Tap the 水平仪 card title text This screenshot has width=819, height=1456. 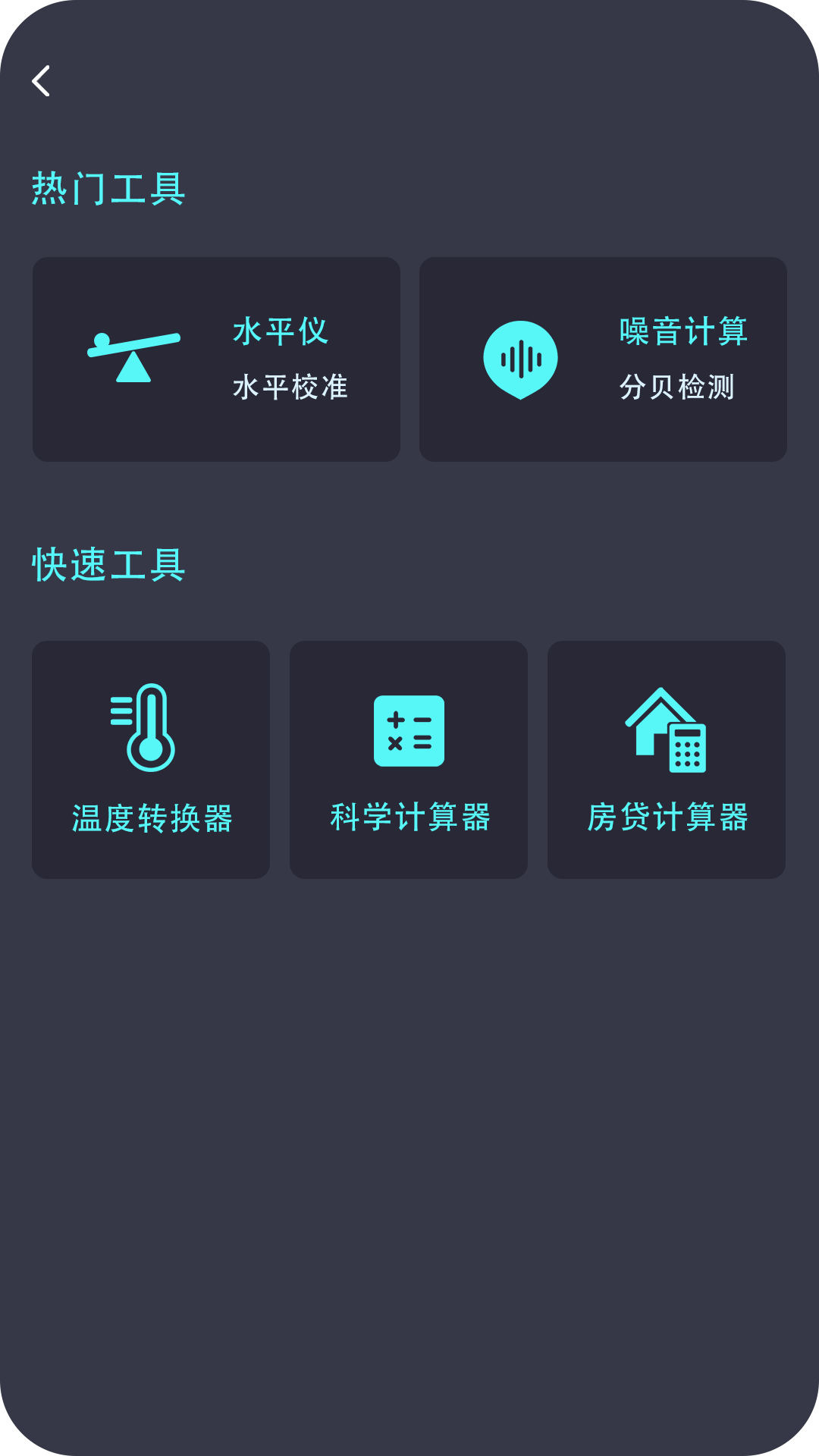280,332
